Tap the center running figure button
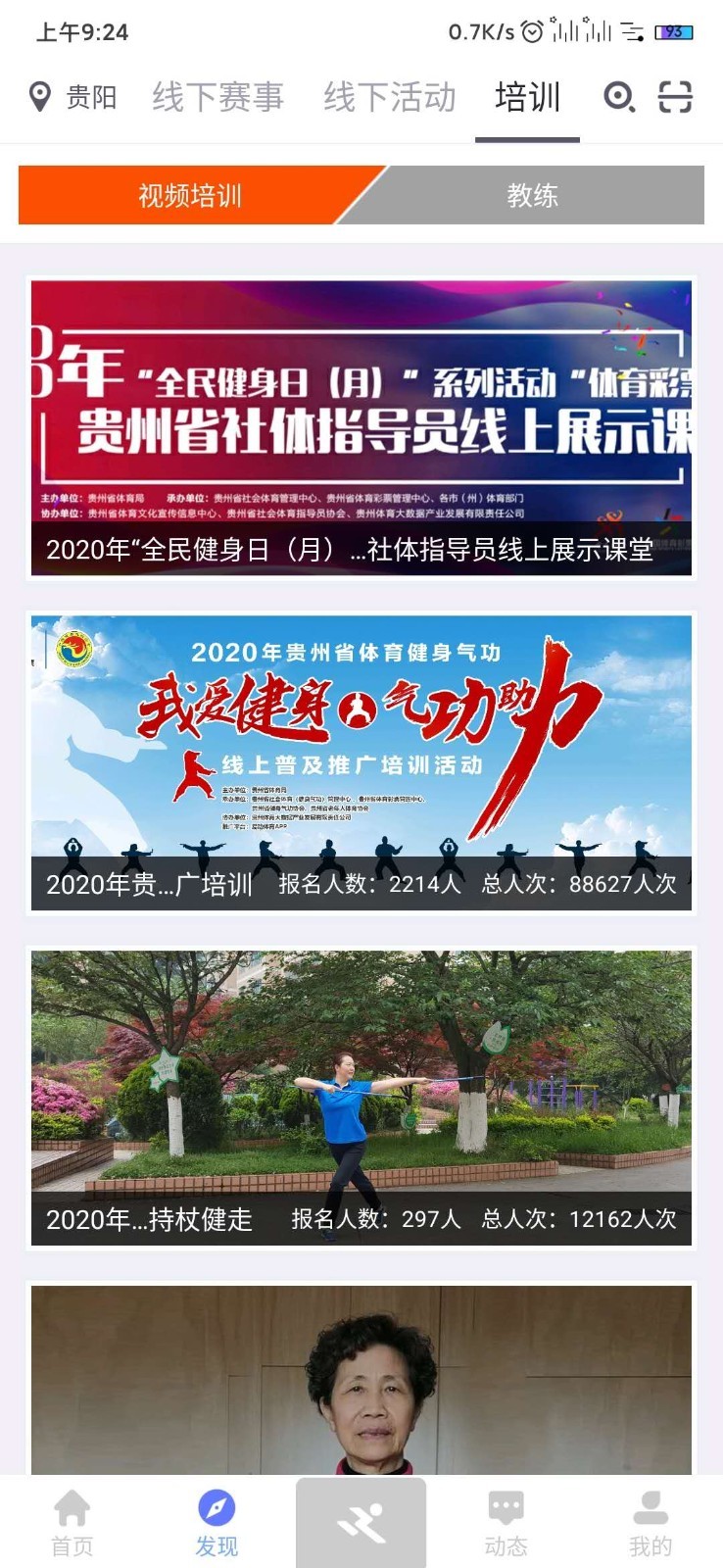Screen dimensions: 723x1568 click(361, 1523)
